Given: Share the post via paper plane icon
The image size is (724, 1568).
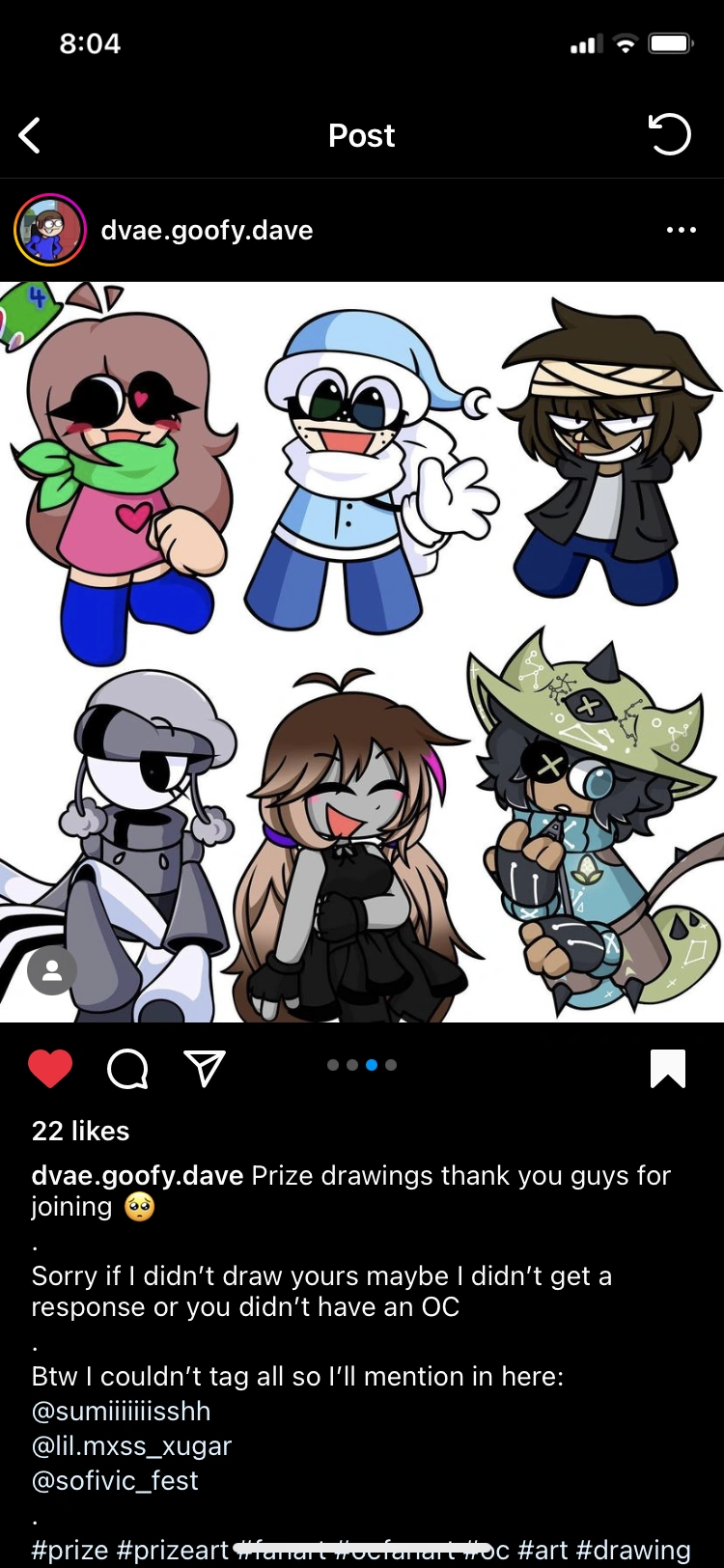Looking at the screenshot, I should click(x=204, y=1069).
